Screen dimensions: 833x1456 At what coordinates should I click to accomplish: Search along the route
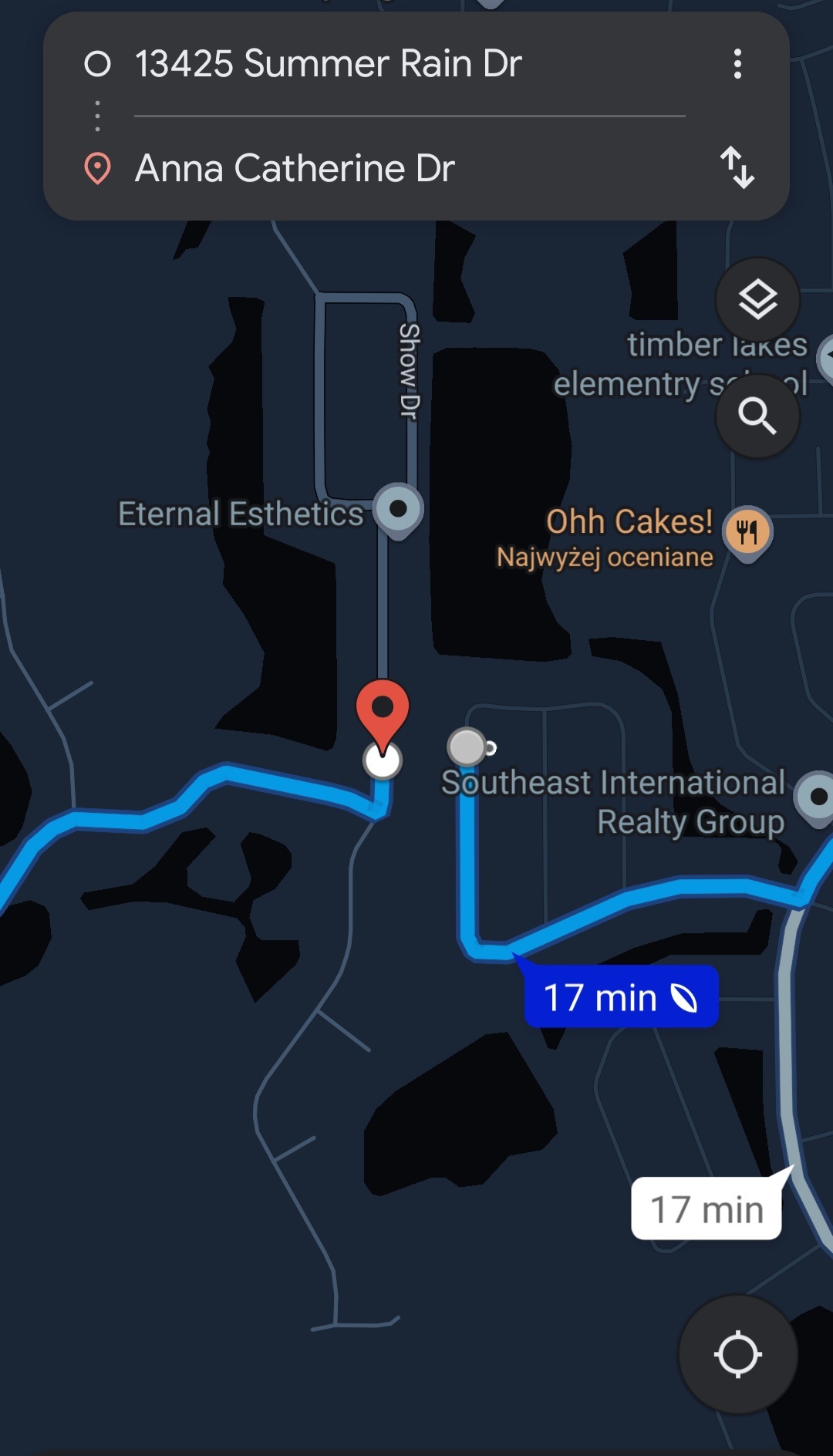coord(757,417)
